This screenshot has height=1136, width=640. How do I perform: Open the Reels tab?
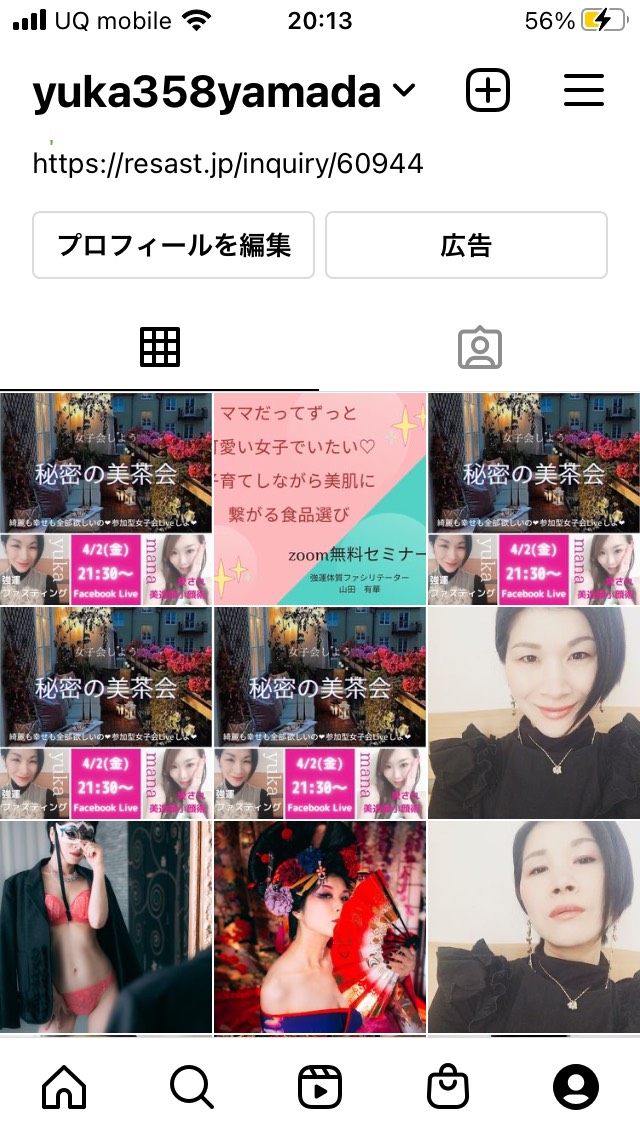(x=320, y=1087)
